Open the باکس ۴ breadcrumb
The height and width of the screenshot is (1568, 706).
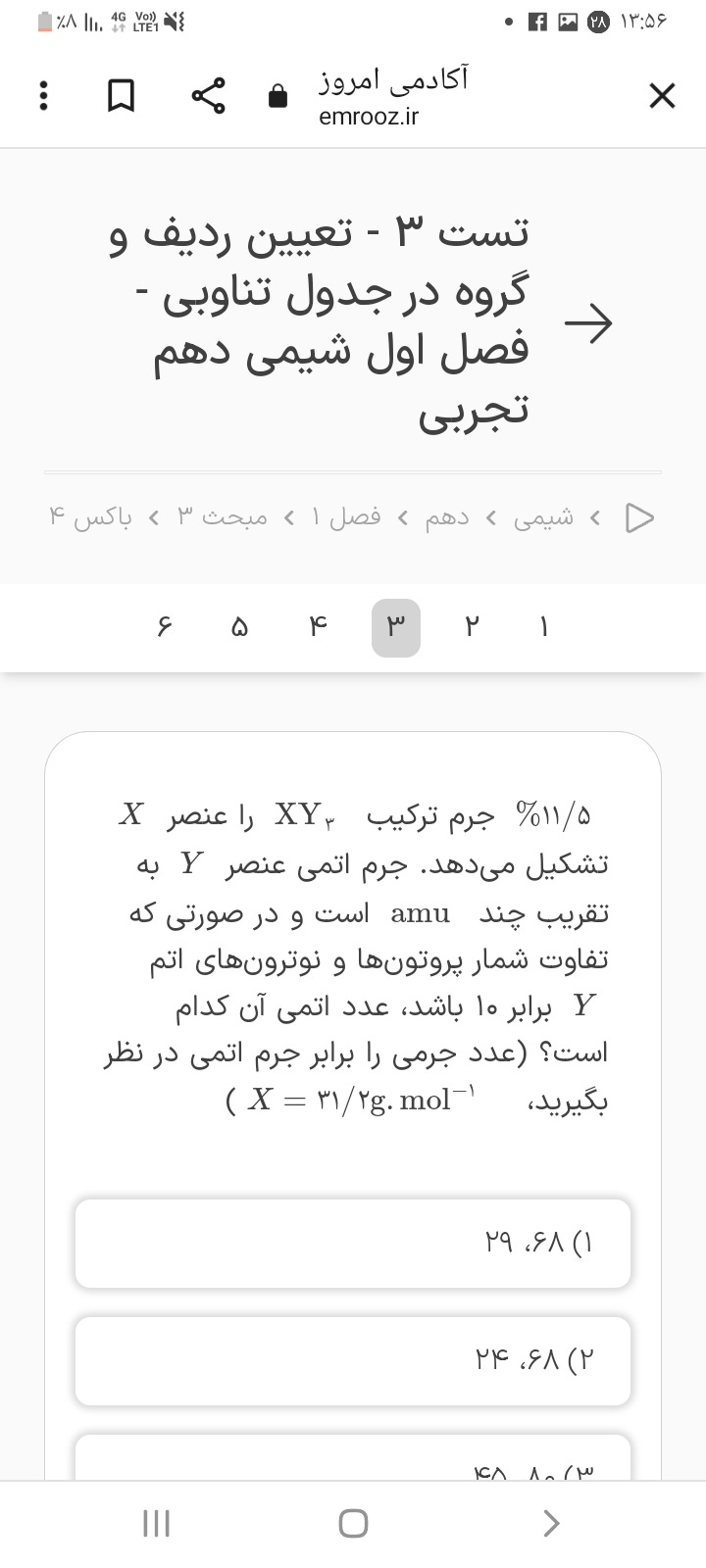coord(90,517)
